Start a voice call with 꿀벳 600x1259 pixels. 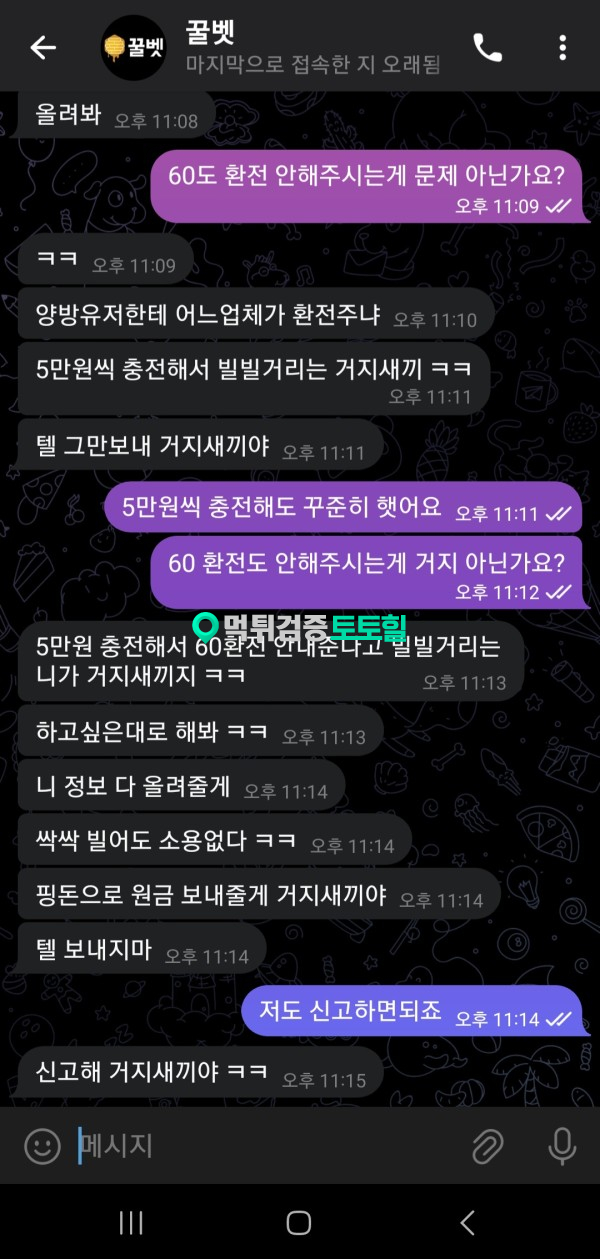coord(487,47)
